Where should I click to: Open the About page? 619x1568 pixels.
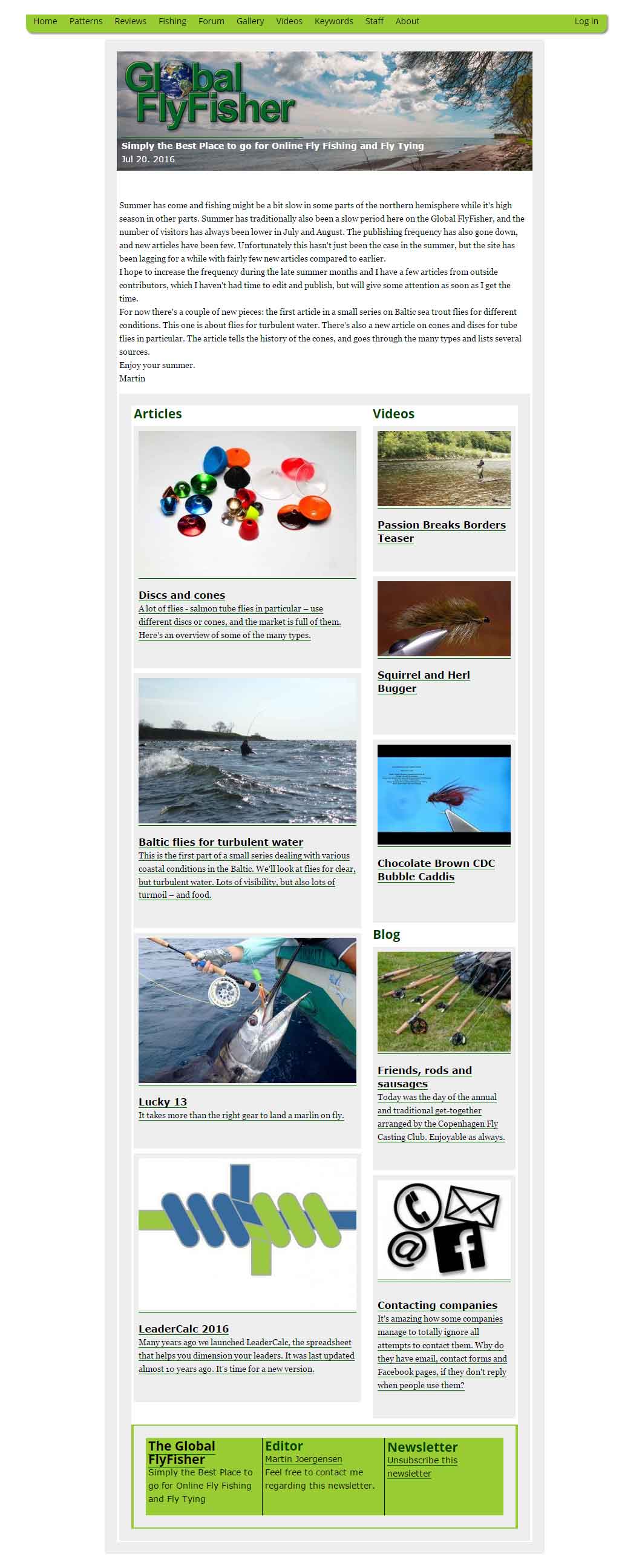click(407, 21)
